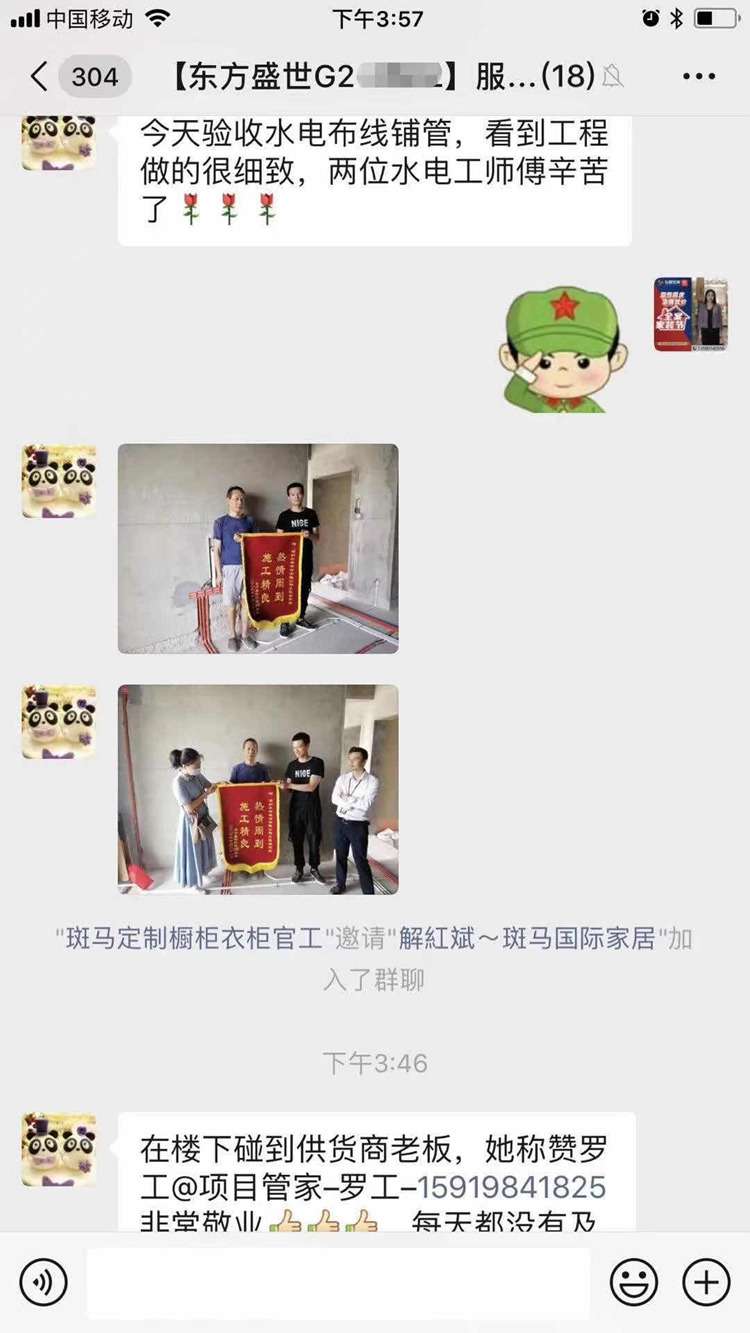Tap the muted notifications bell icon

(x=609, y=75)
